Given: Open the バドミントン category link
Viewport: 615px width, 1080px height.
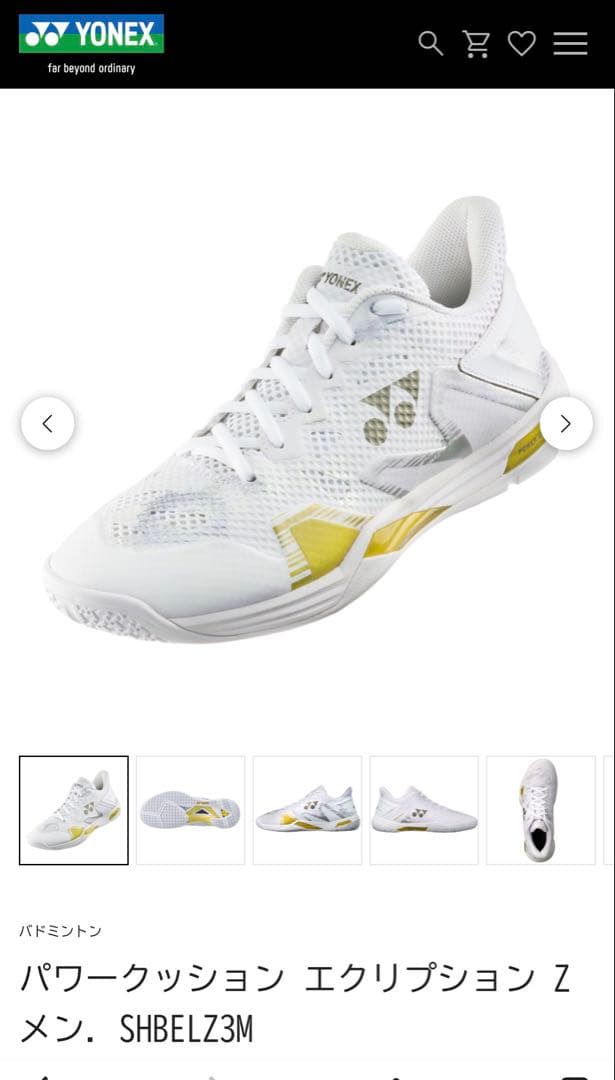Looking at the screenshot, I should pos(60,931).
